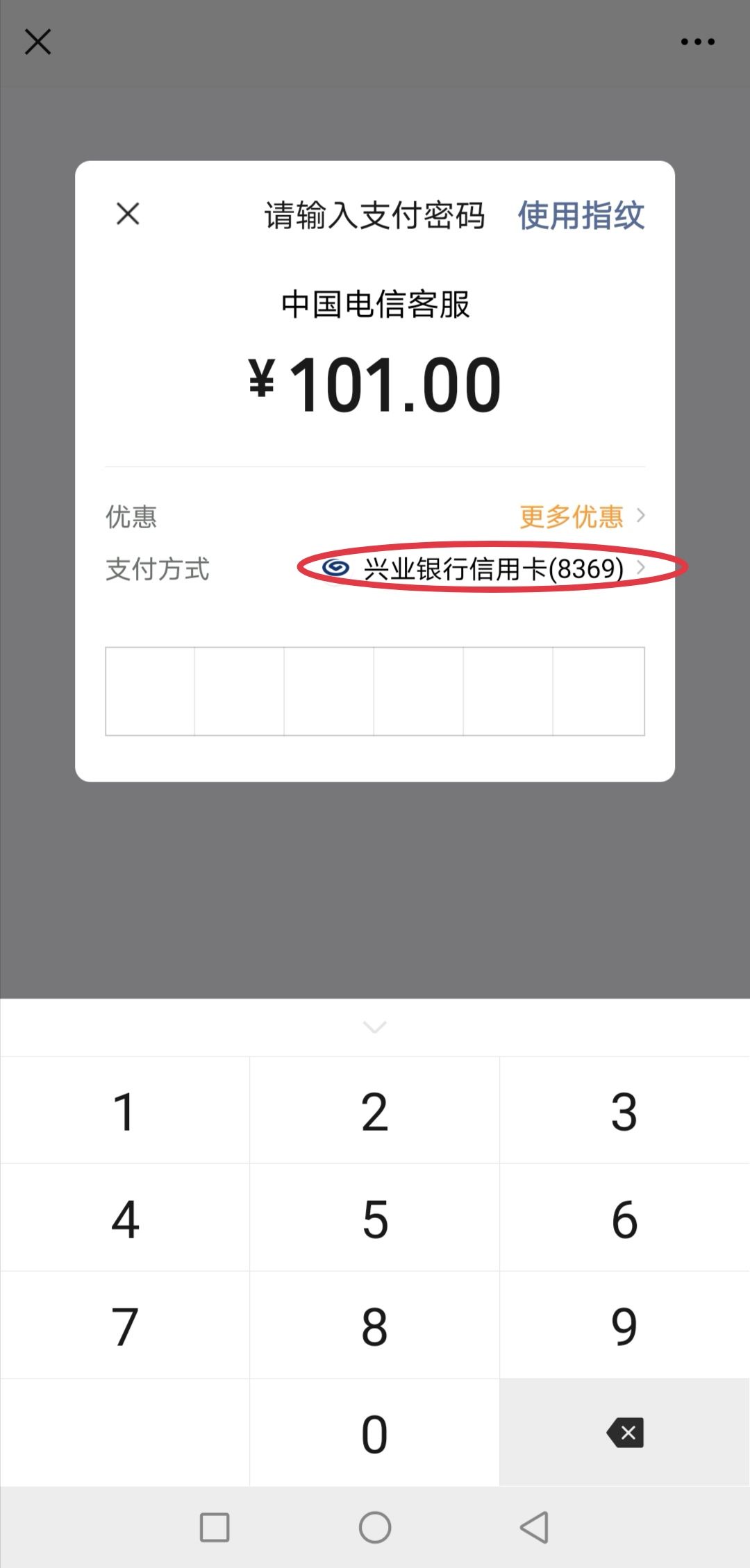
Task: Switch to fingerprint payment (使用指纹)
Action: (x=581, y=215)
